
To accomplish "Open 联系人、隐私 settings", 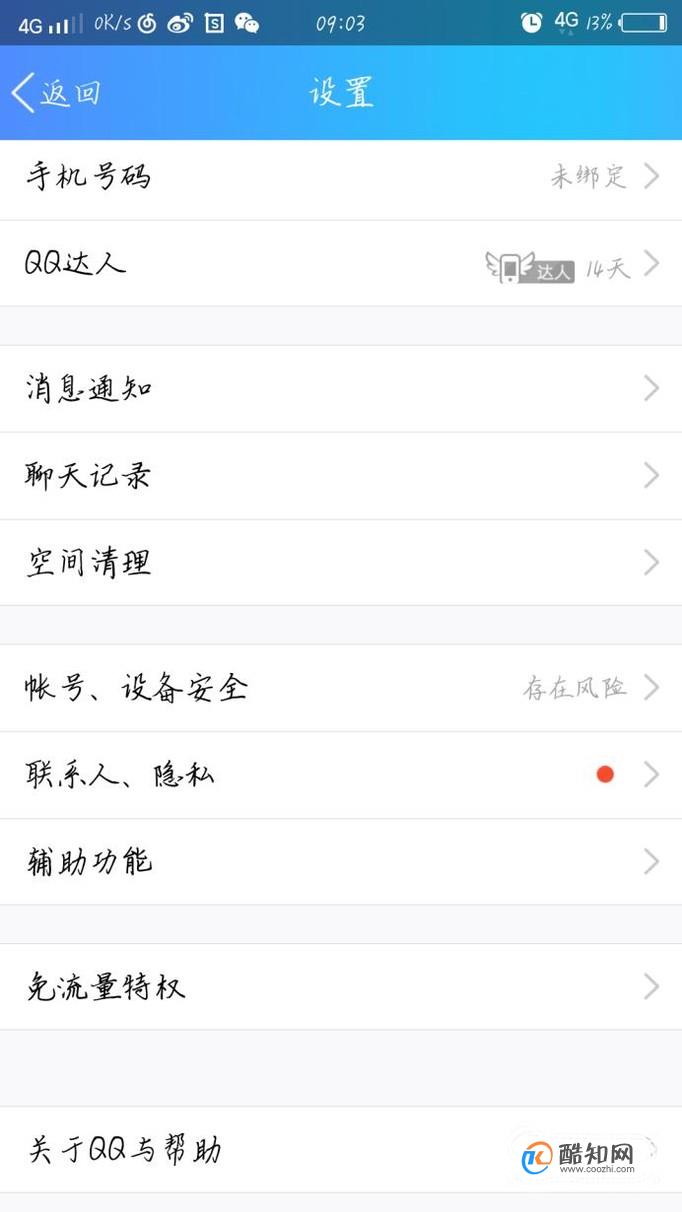I will [341, 775].
